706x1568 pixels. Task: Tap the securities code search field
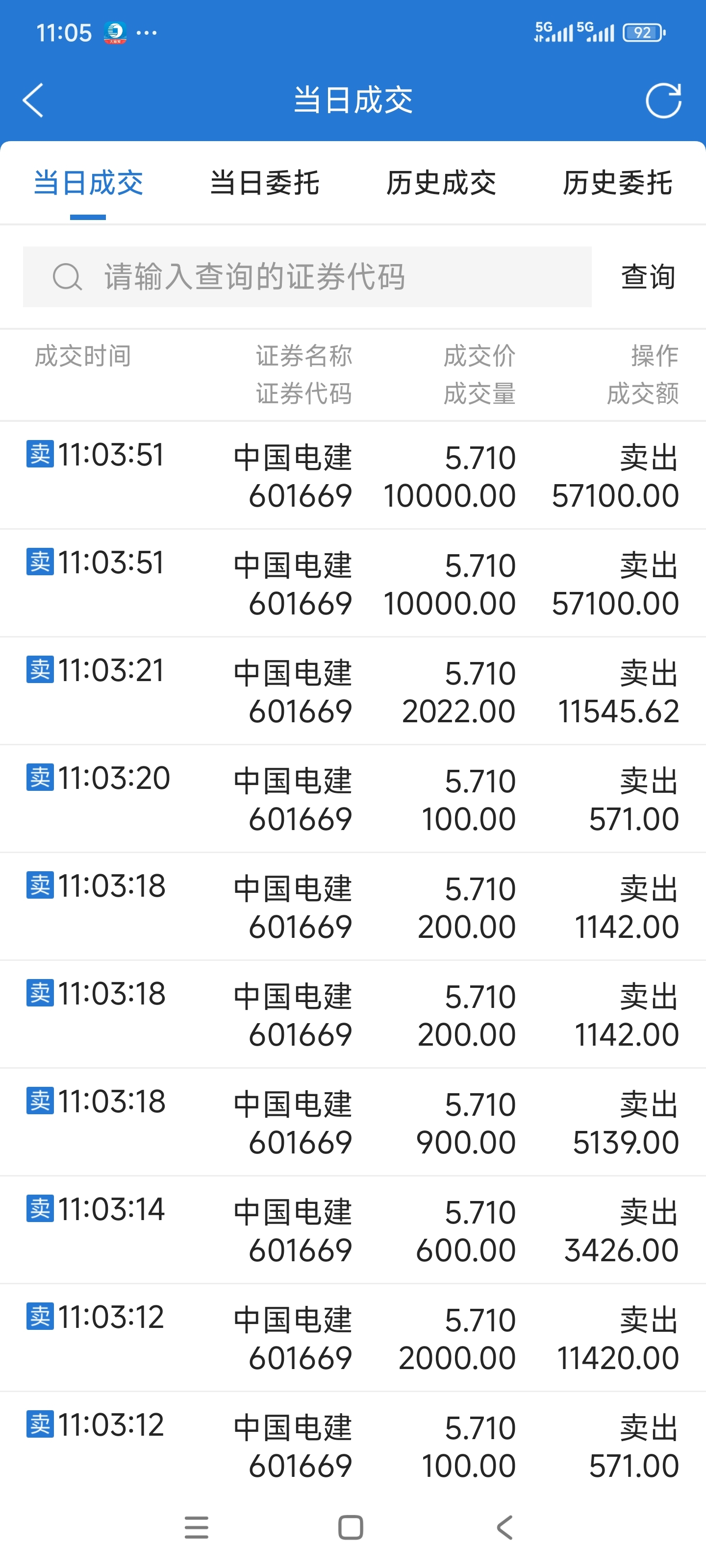(x=307, y=277)
